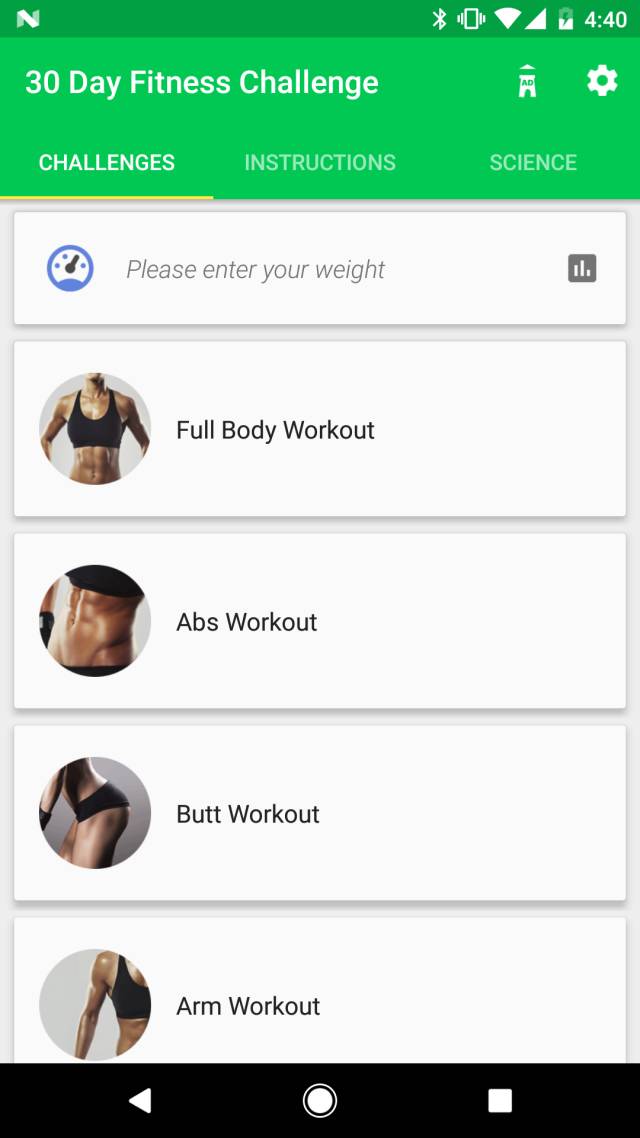Open the settings gear
640x1138 pixels.
tap(602, 81)
